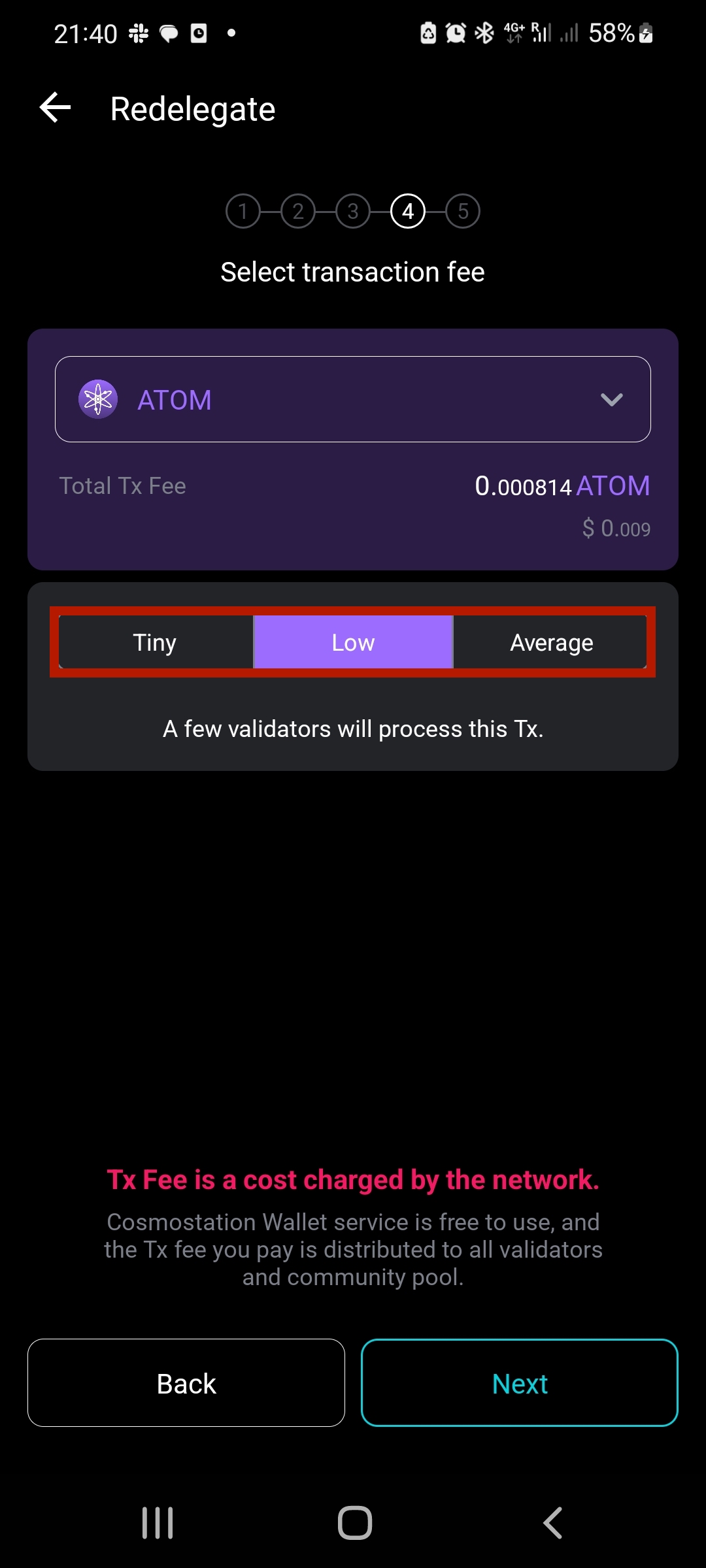Select the Tiny fee option
The image size is (706, 1568).
coord(156,642)
